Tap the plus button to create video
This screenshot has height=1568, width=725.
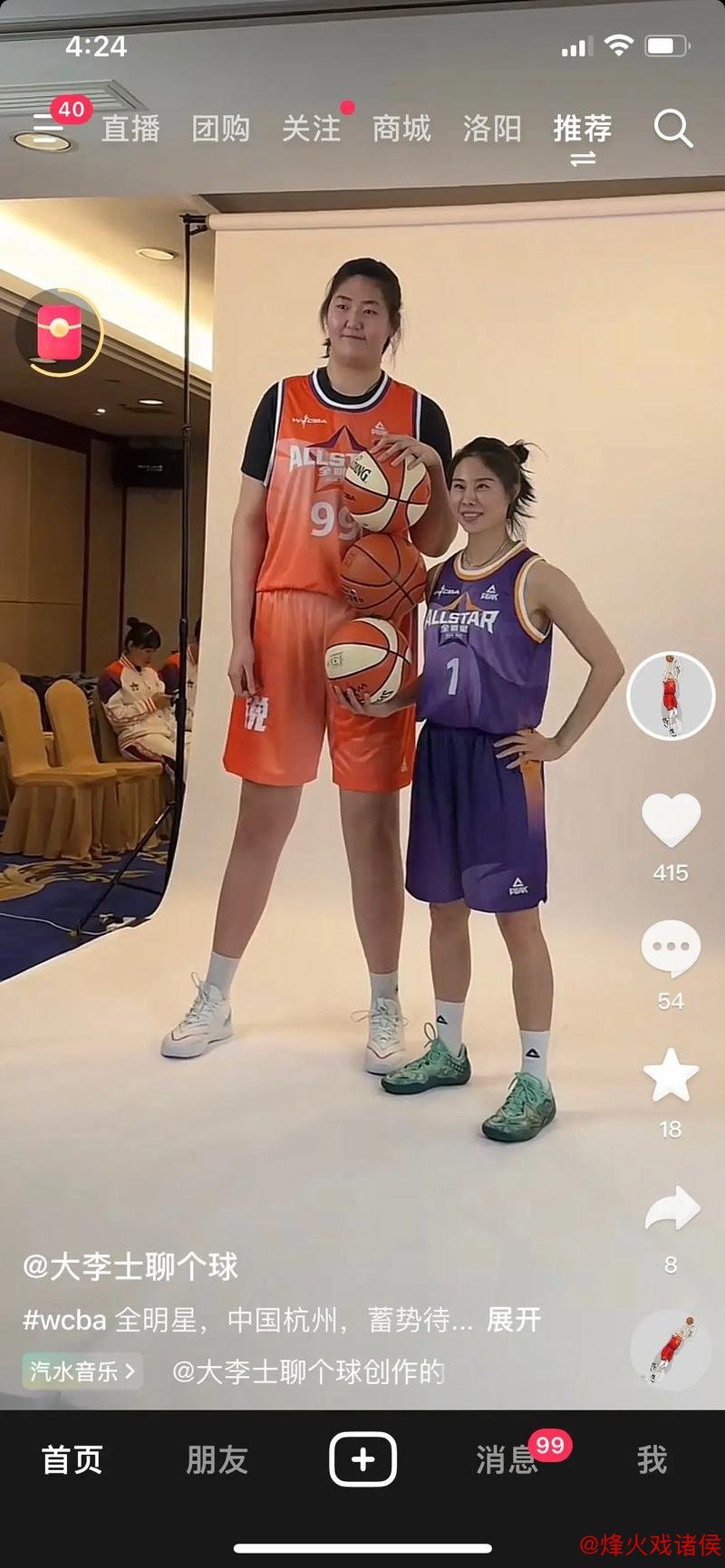[362, 1459]
